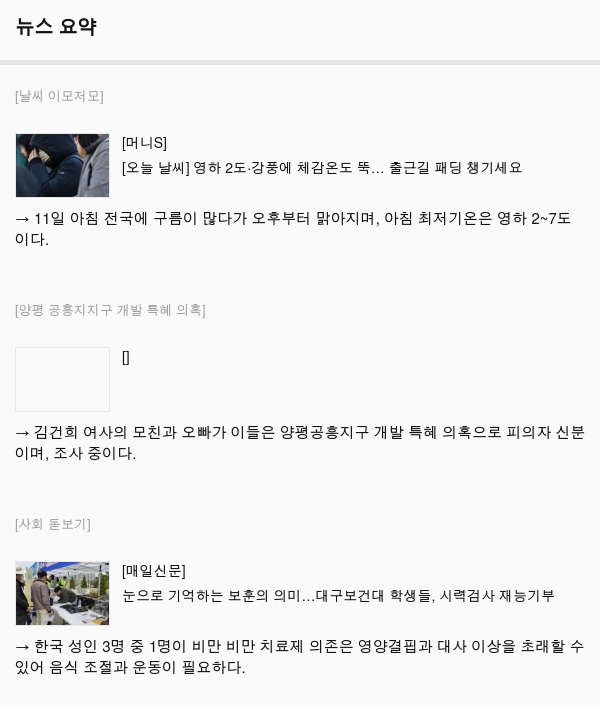
Task: Open the 양평 공흥지구 article with blank thumbnail
Action: coord(62,379)
